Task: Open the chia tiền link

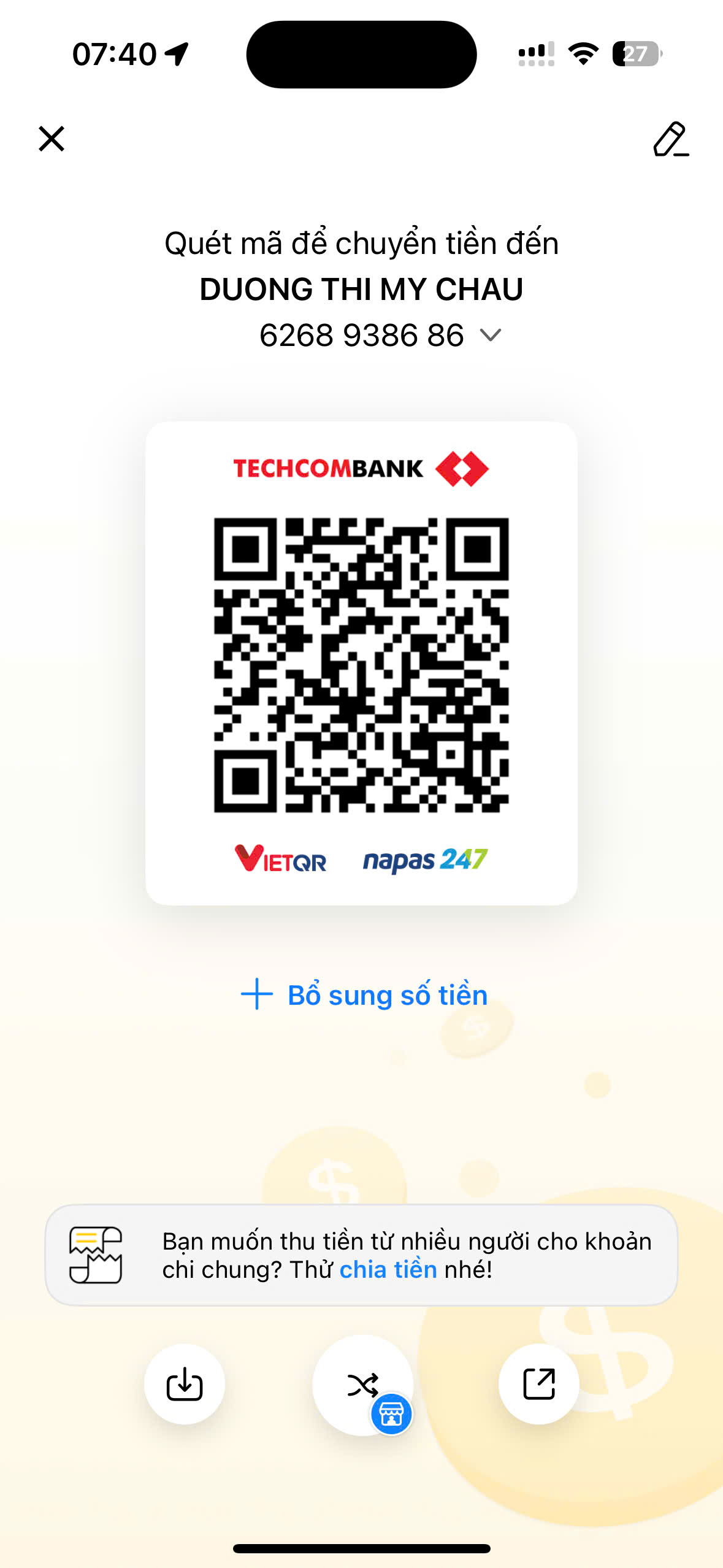Action: [x=388, y=1269]
